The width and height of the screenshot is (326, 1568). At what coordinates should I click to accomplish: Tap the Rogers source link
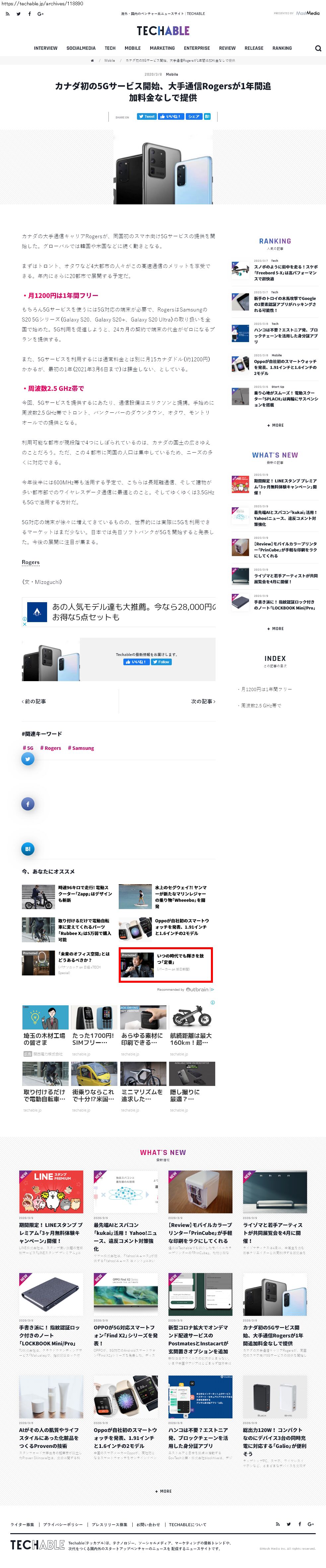tap(31, 562)
